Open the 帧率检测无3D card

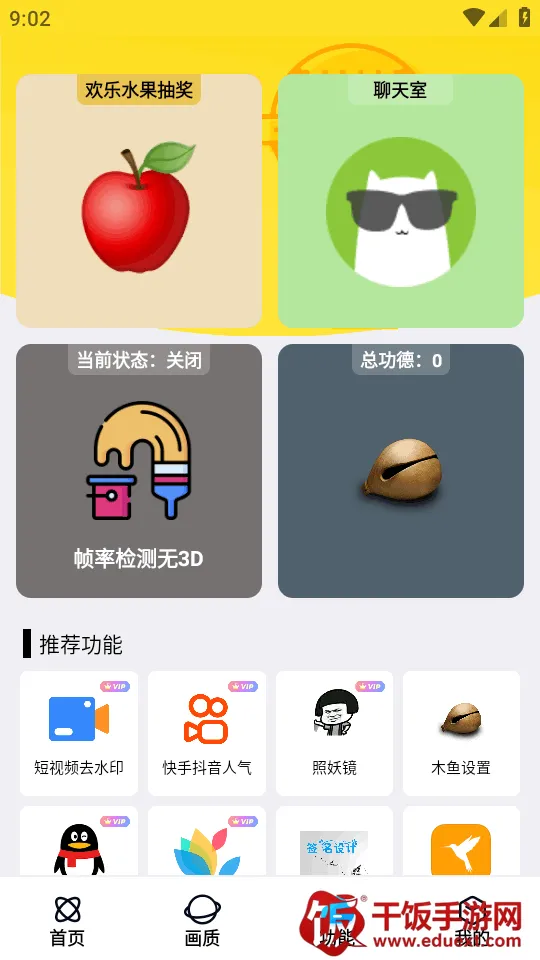click(x=139, y=471)
